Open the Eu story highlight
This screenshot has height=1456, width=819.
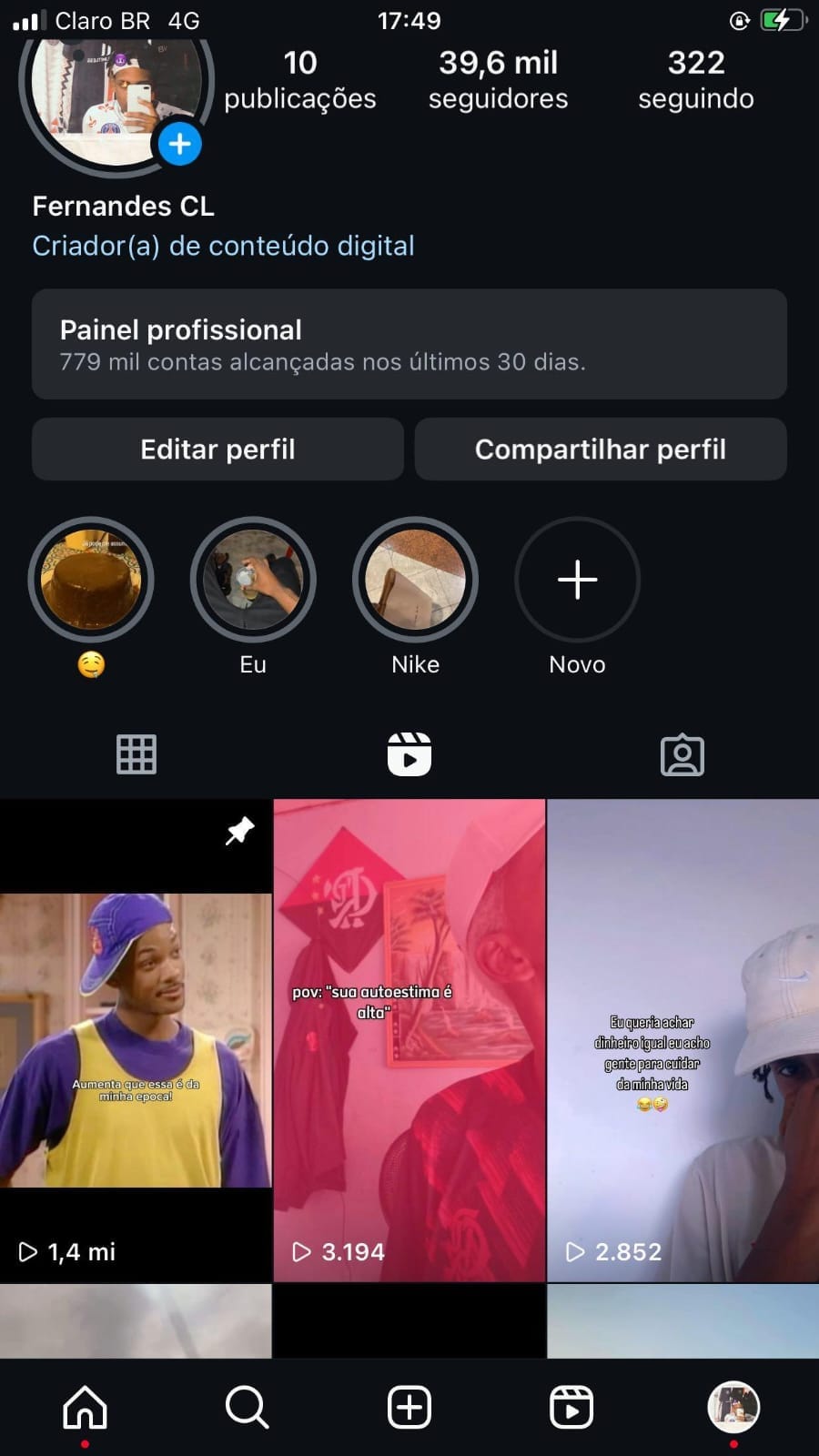253,580
